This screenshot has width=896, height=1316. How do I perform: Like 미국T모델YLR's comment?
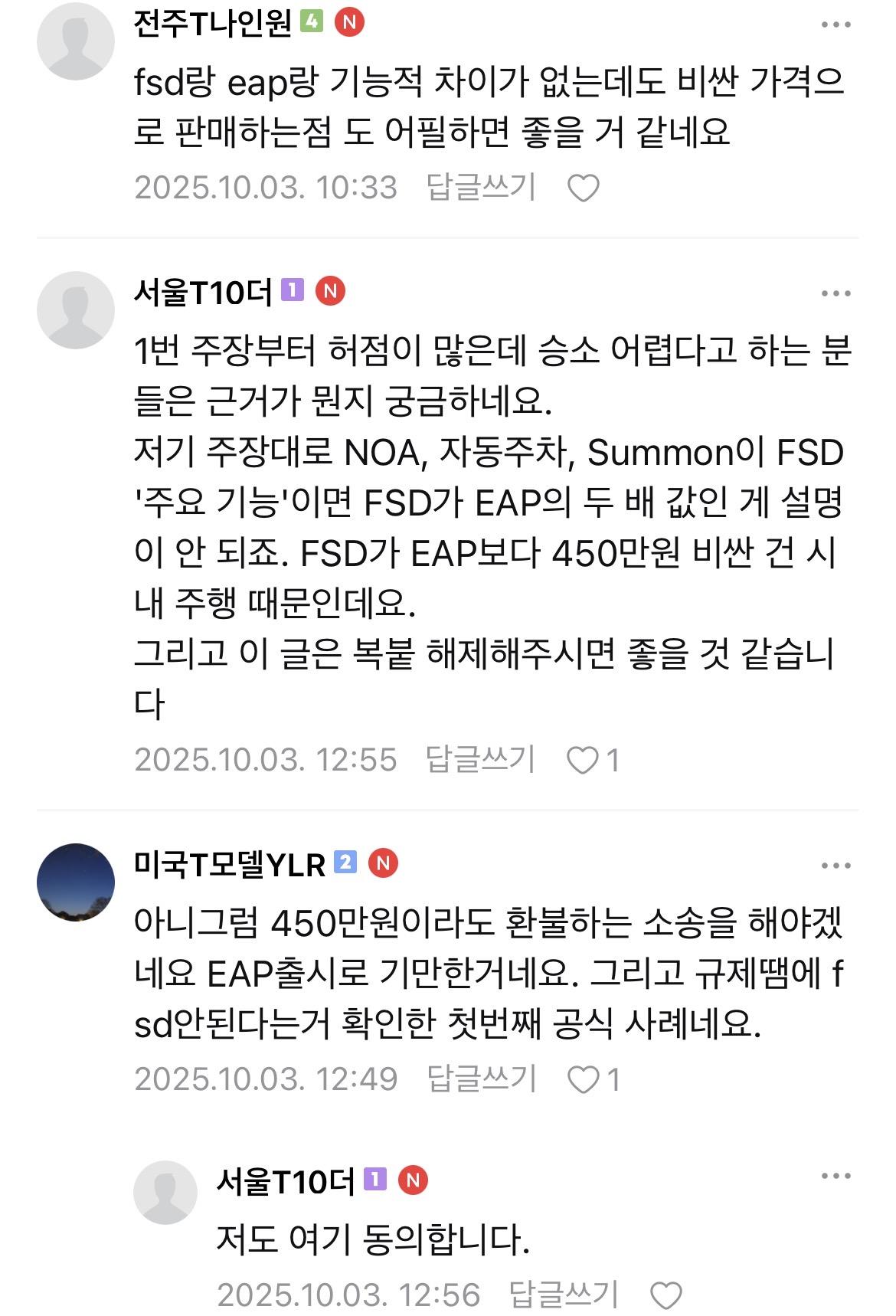pyautogui.click(x=584, y=1079)
